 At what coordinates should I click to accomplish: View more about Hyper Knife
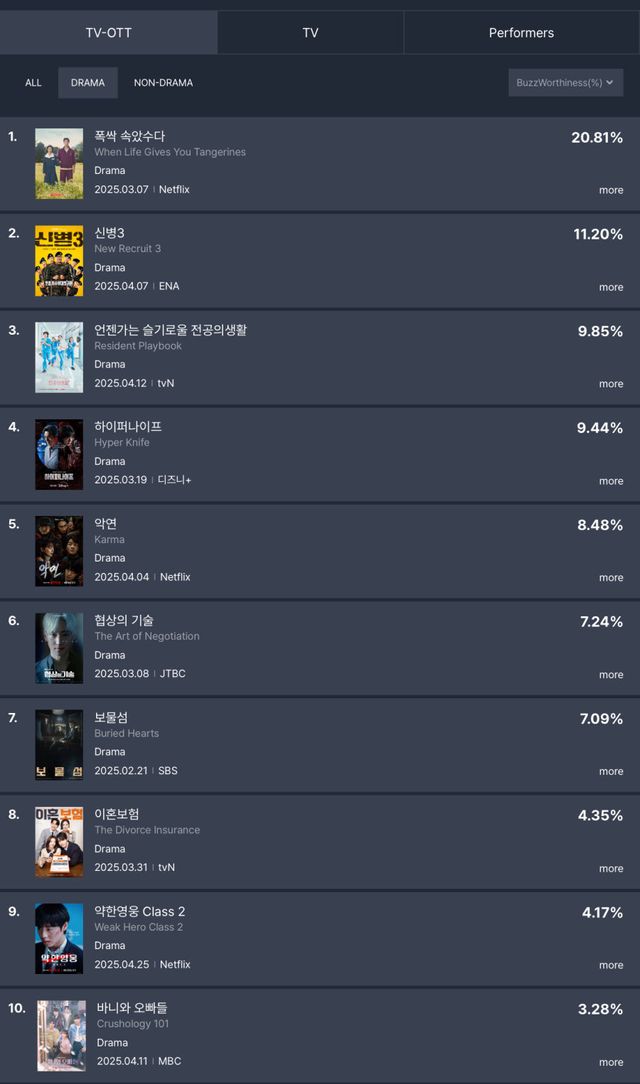click(x=611, y=481)
